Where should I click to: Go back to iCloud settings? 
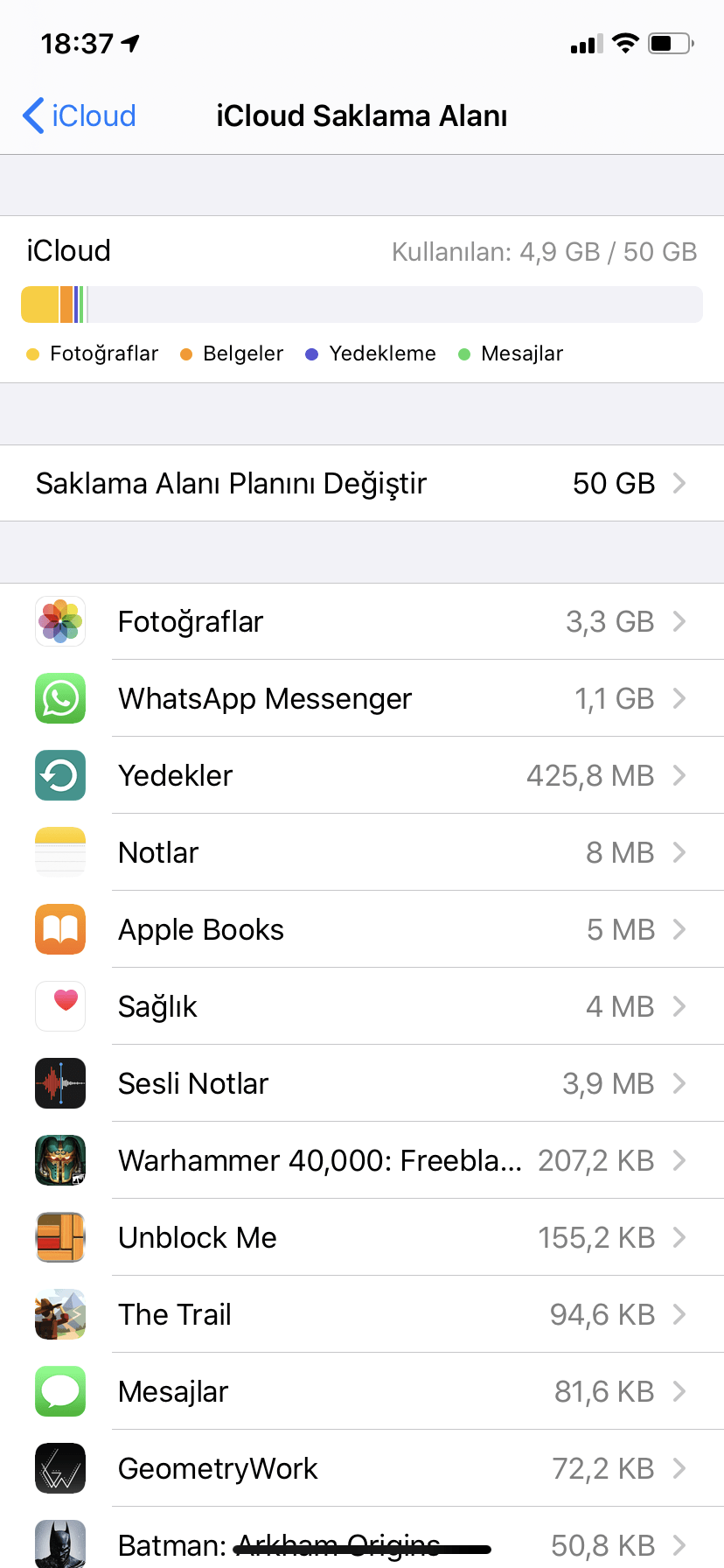80,115
